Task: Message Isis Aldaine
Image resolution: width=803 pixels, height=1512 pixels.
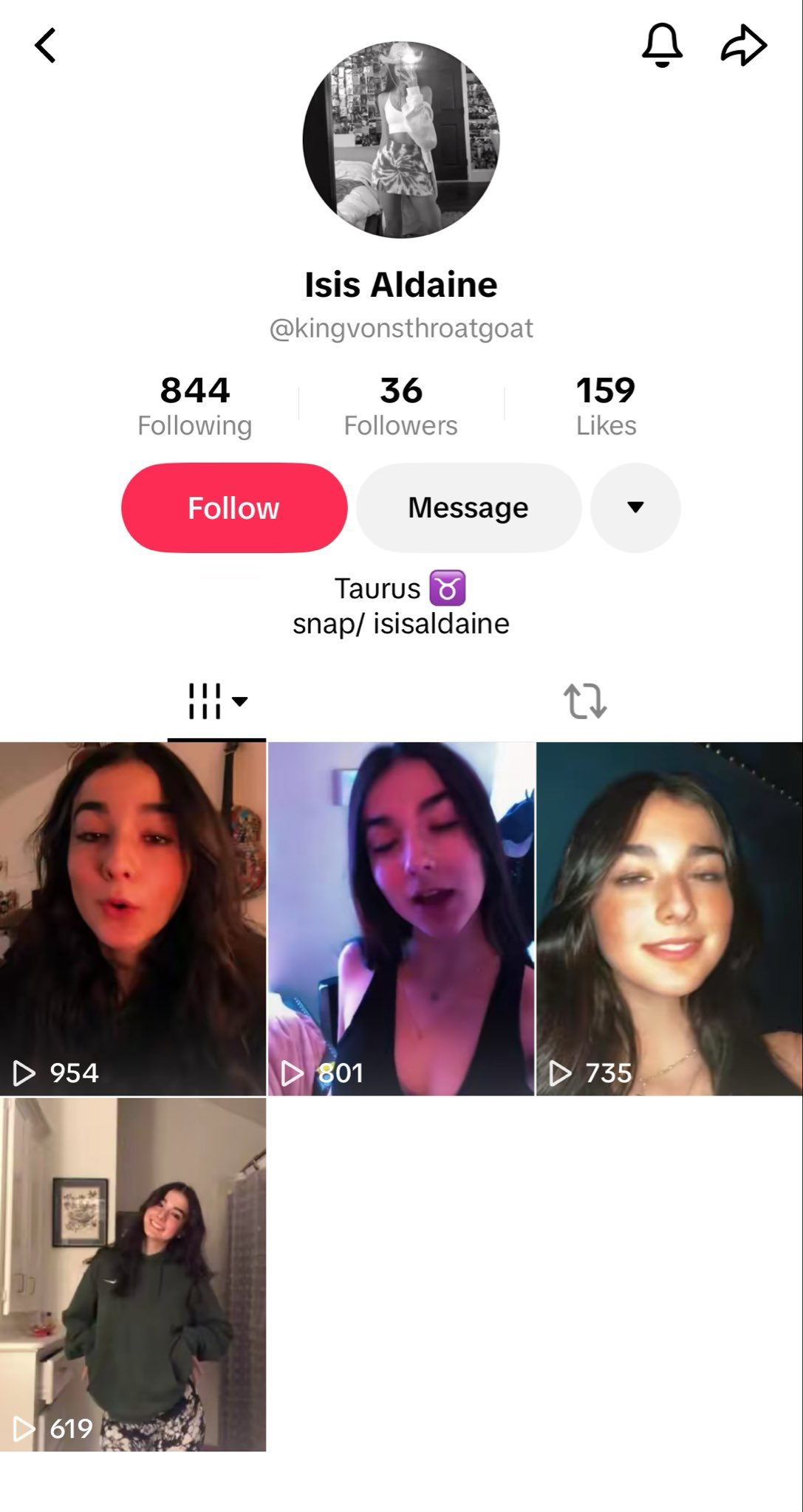Action: point(468,508)
